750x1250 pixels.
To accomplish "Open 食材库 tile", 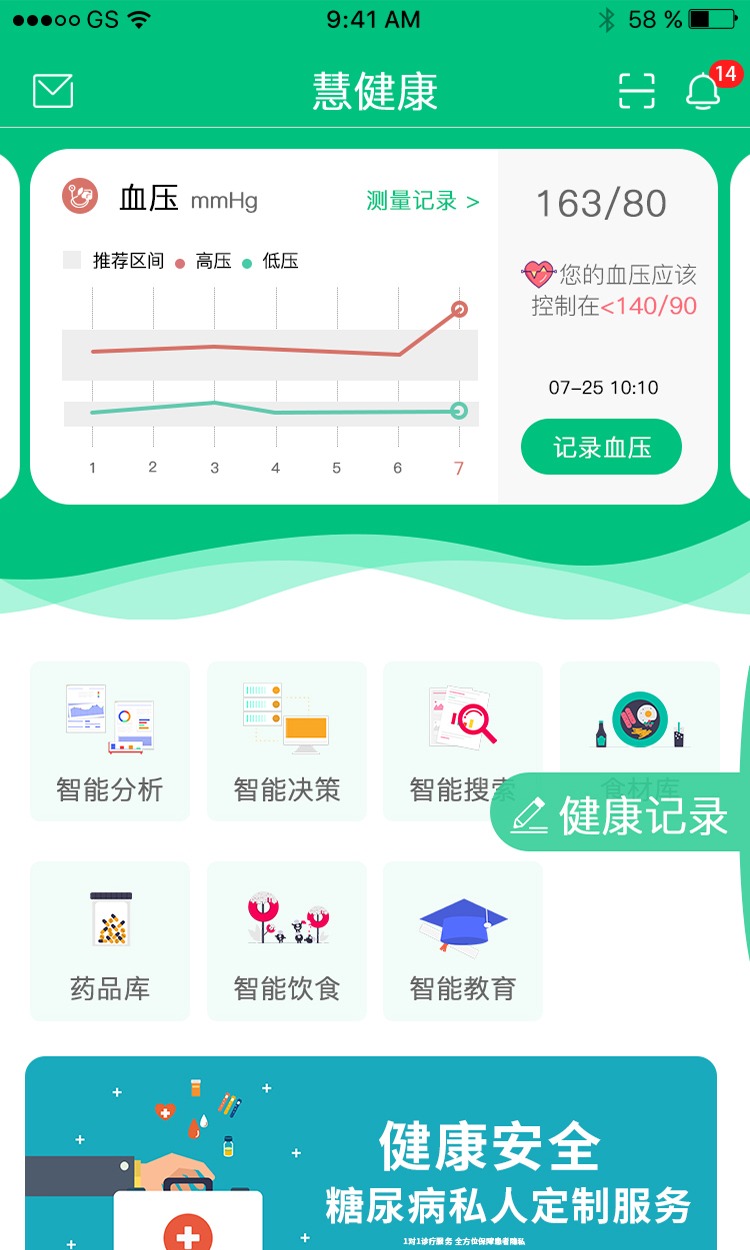I will coord(640,720).
